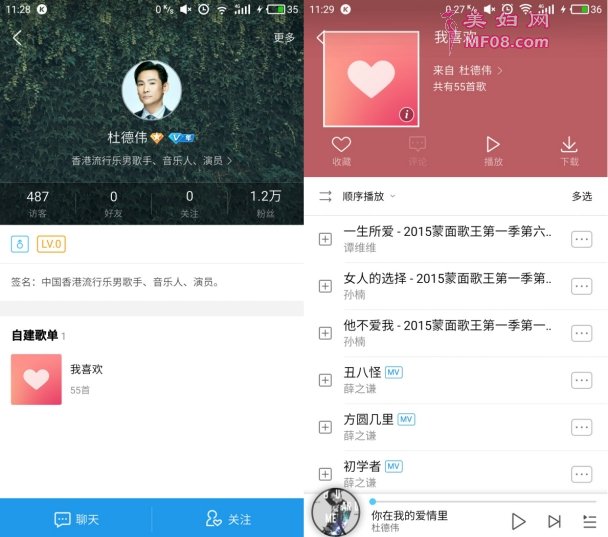Skip to the next track in mini player
The height and width of the screenshot is (537, 608).
(554, 521)
